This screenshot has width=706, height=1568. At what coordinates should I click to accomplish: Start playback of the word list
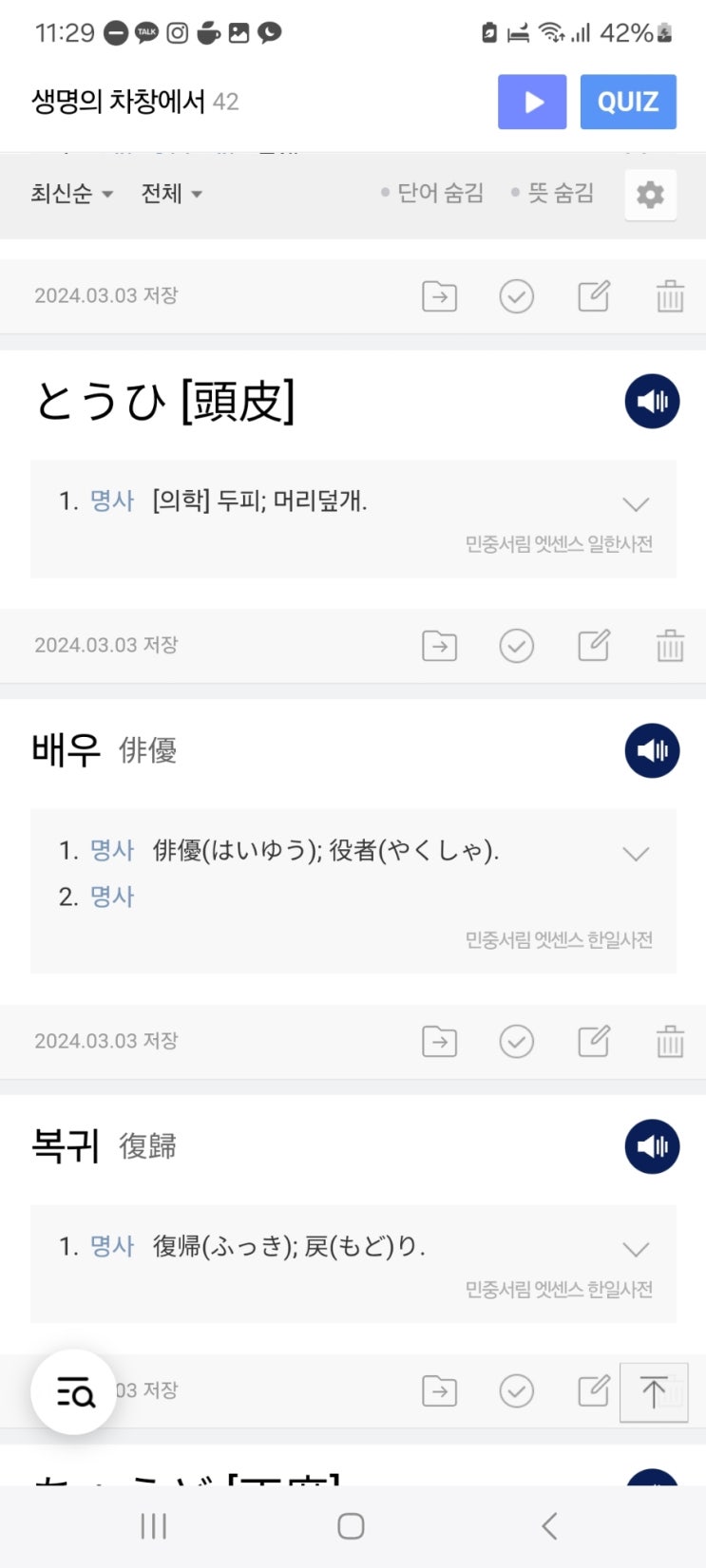(x=532, y=102)
